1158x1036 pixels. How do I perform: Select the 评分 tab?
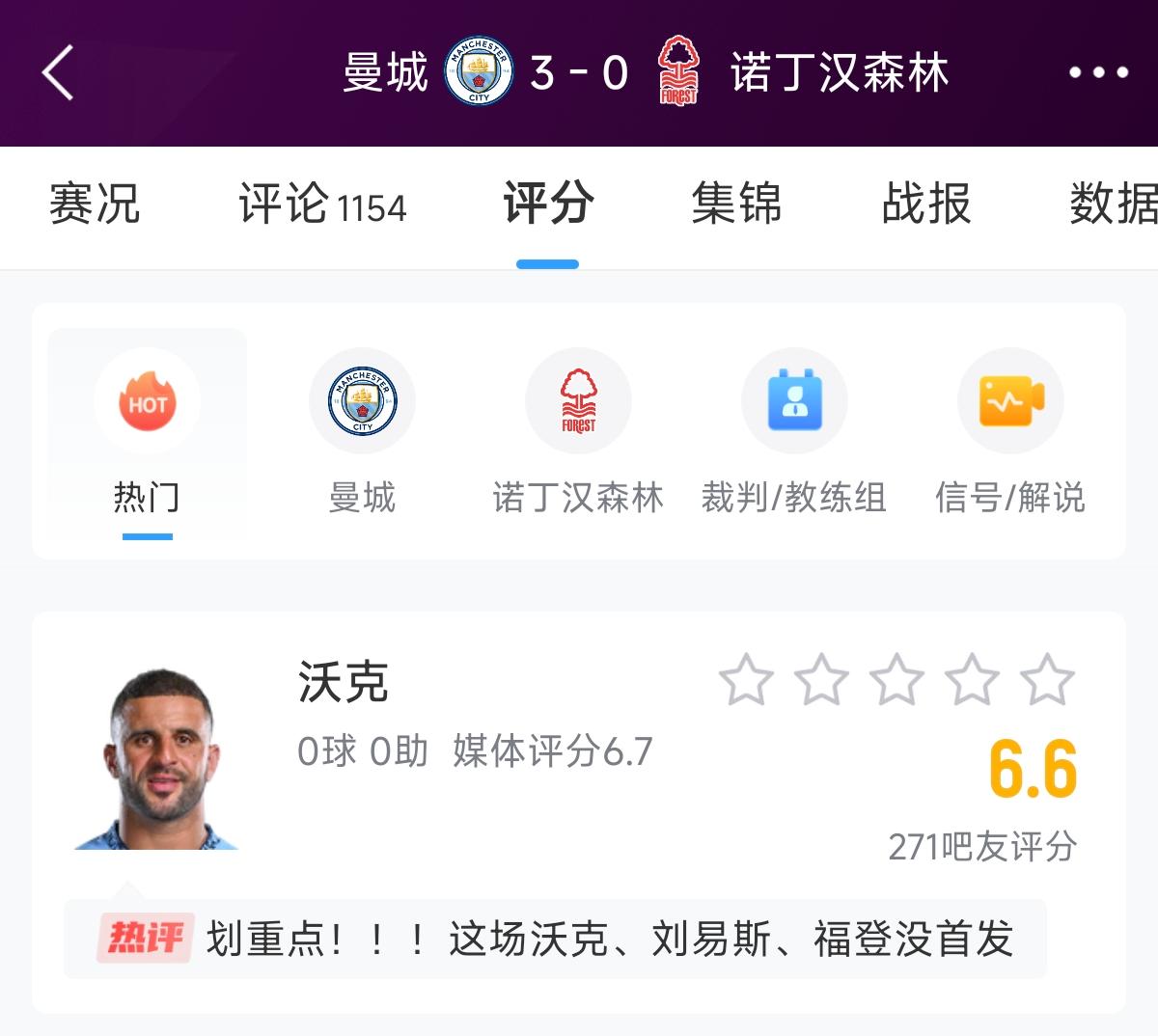(x=547, y=204)
